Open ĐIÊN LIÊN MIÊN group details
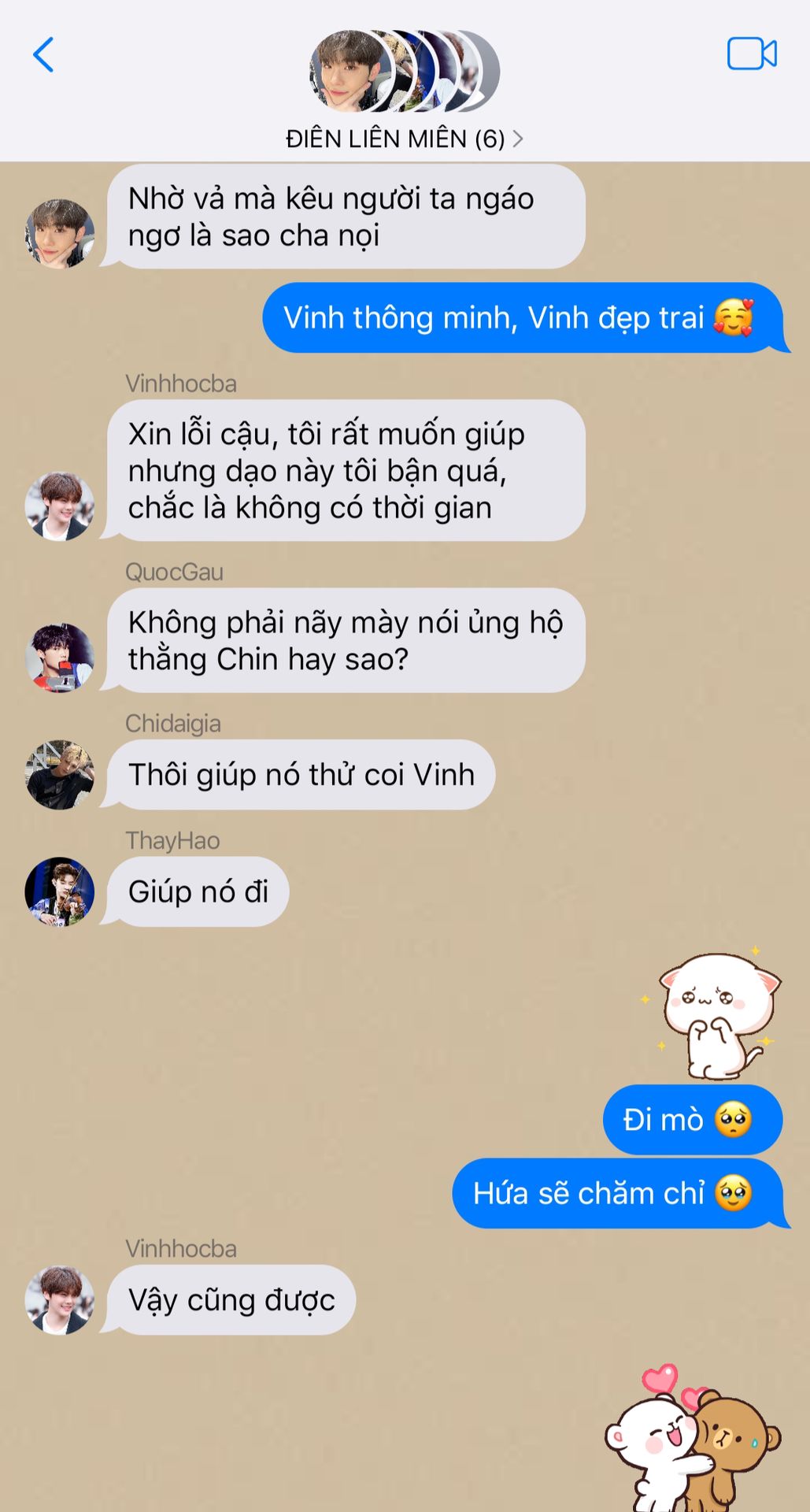810x1512 pixels. [404, 139]
